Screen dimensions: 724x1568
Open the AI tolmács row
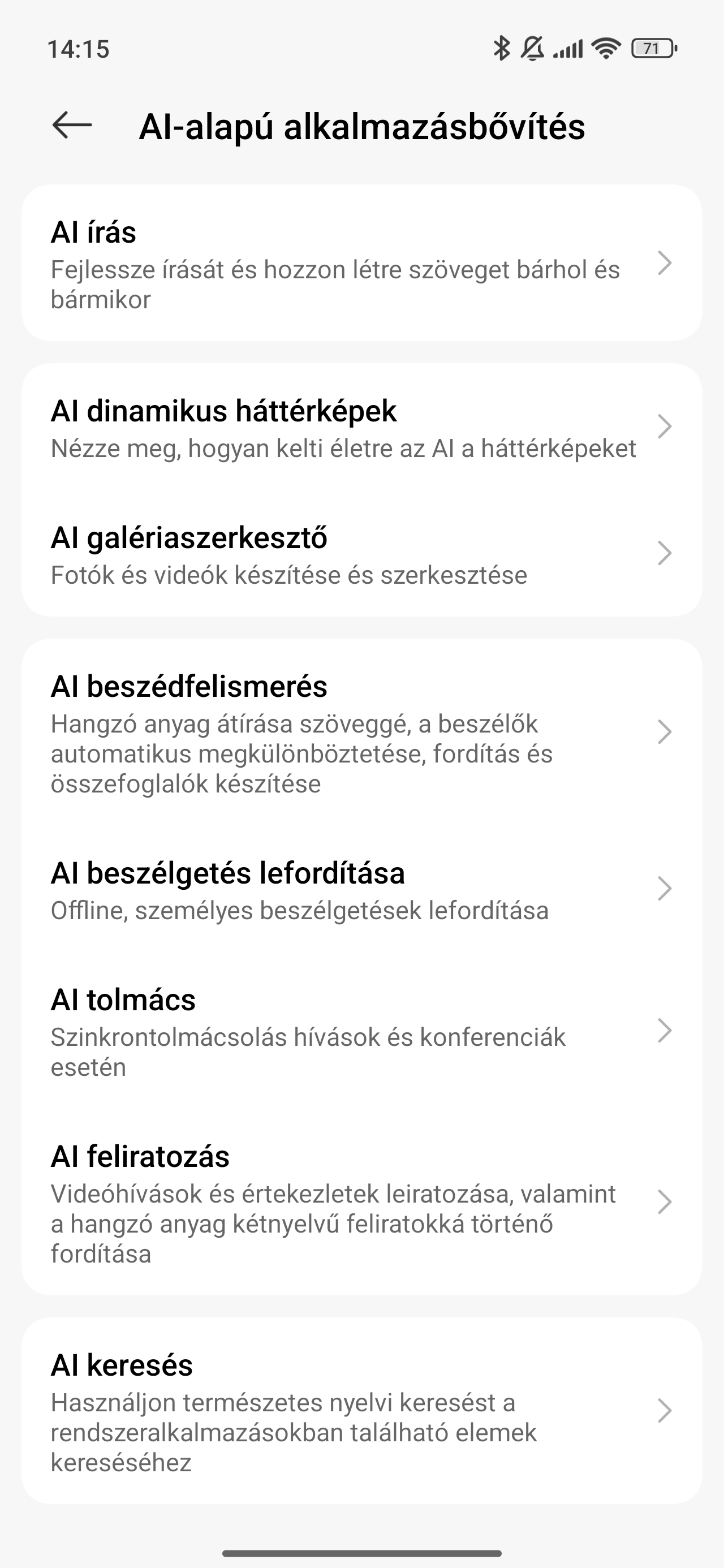point(361,1031)
